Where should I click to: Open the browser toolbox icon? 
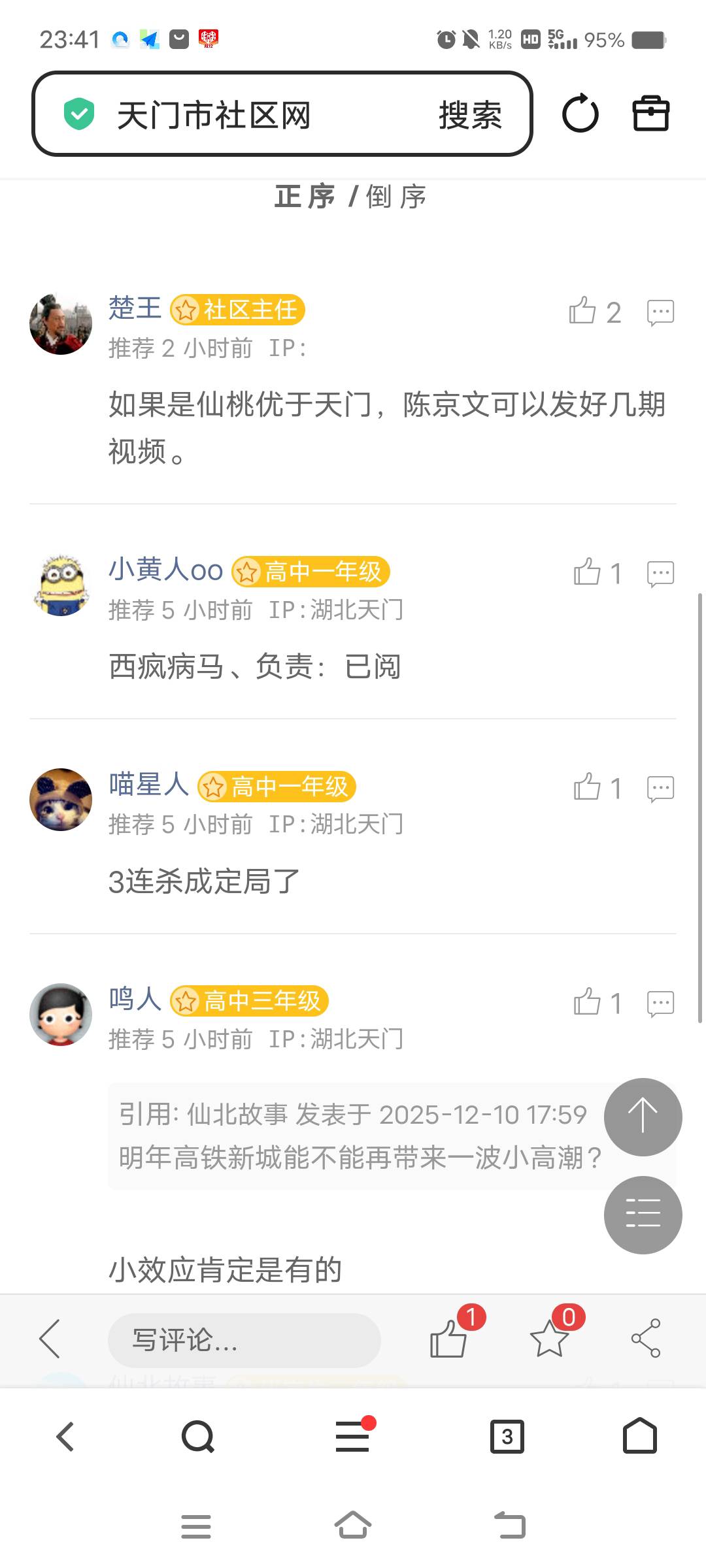650,114
